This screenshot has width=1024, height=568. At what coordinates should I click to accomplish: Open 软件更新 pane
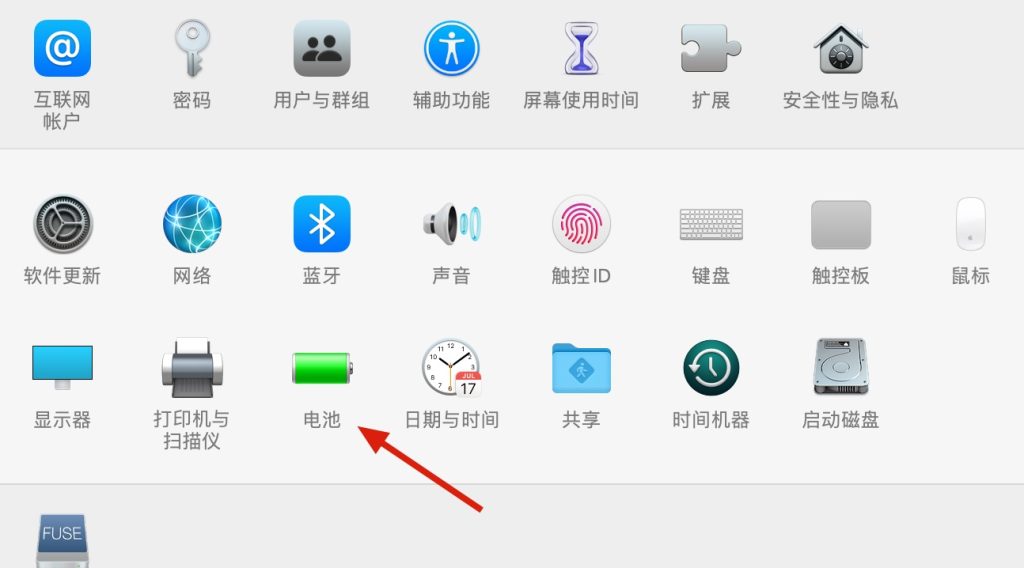click(62, 224)
